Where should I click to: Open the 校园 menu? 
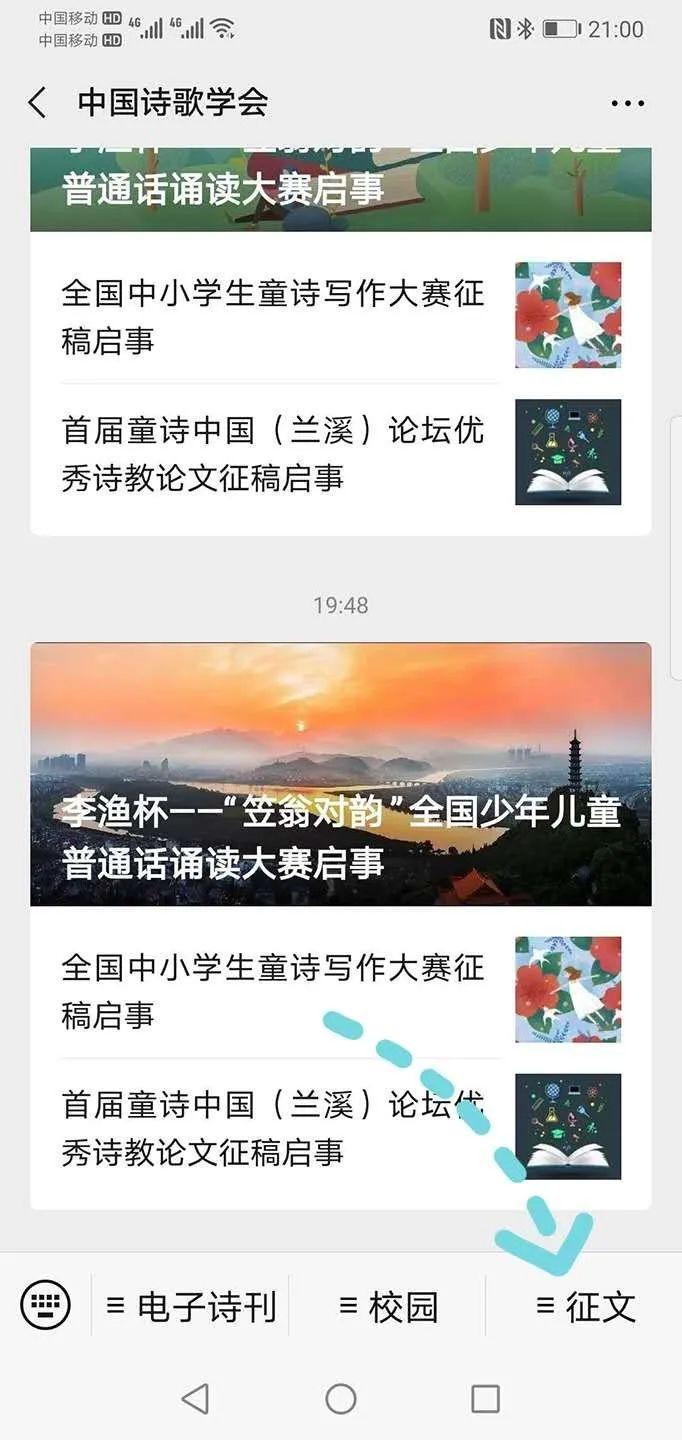point(388,1306)
